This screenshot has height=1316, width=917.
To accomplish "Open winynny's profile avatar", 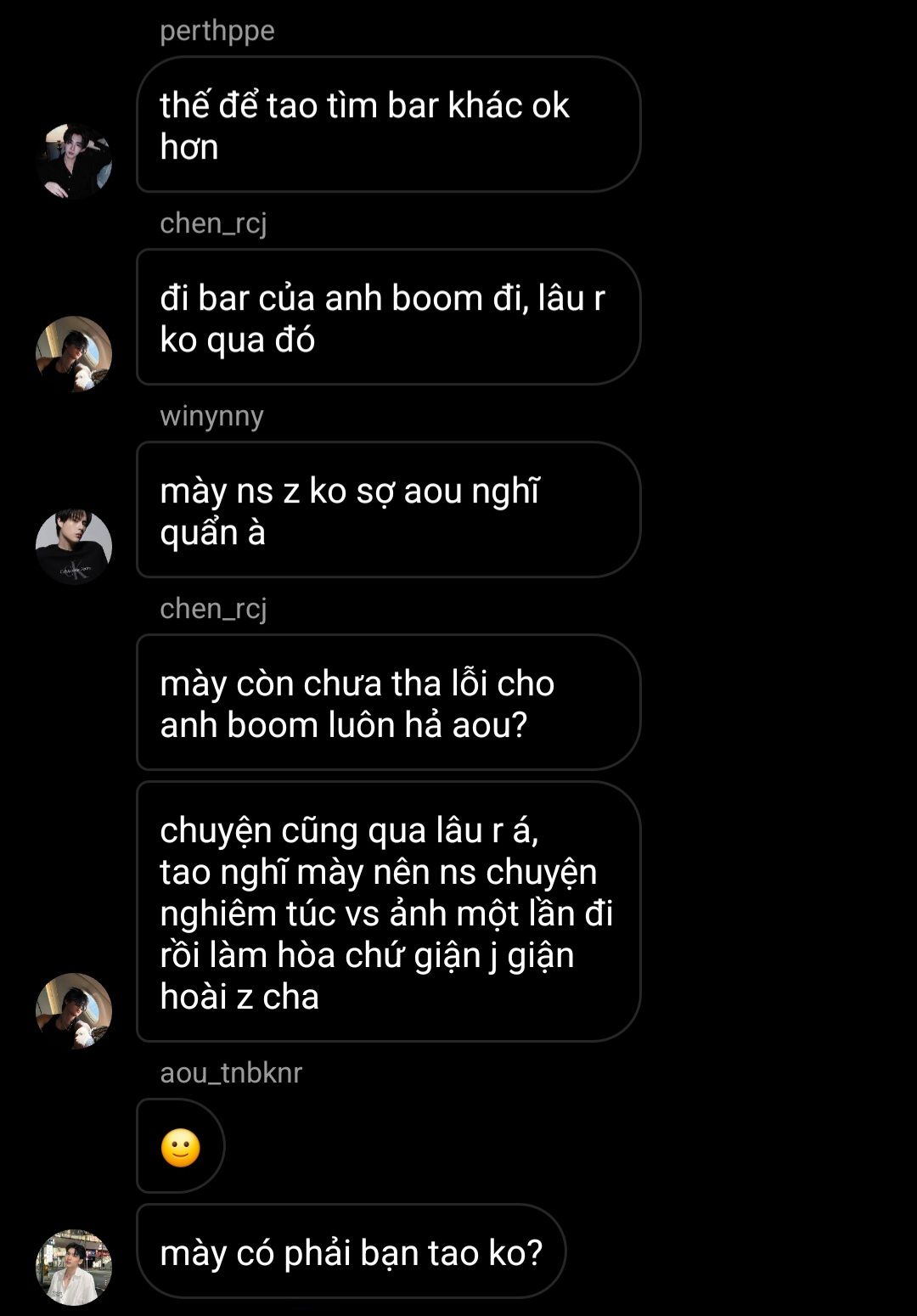I will pos(74,547).
